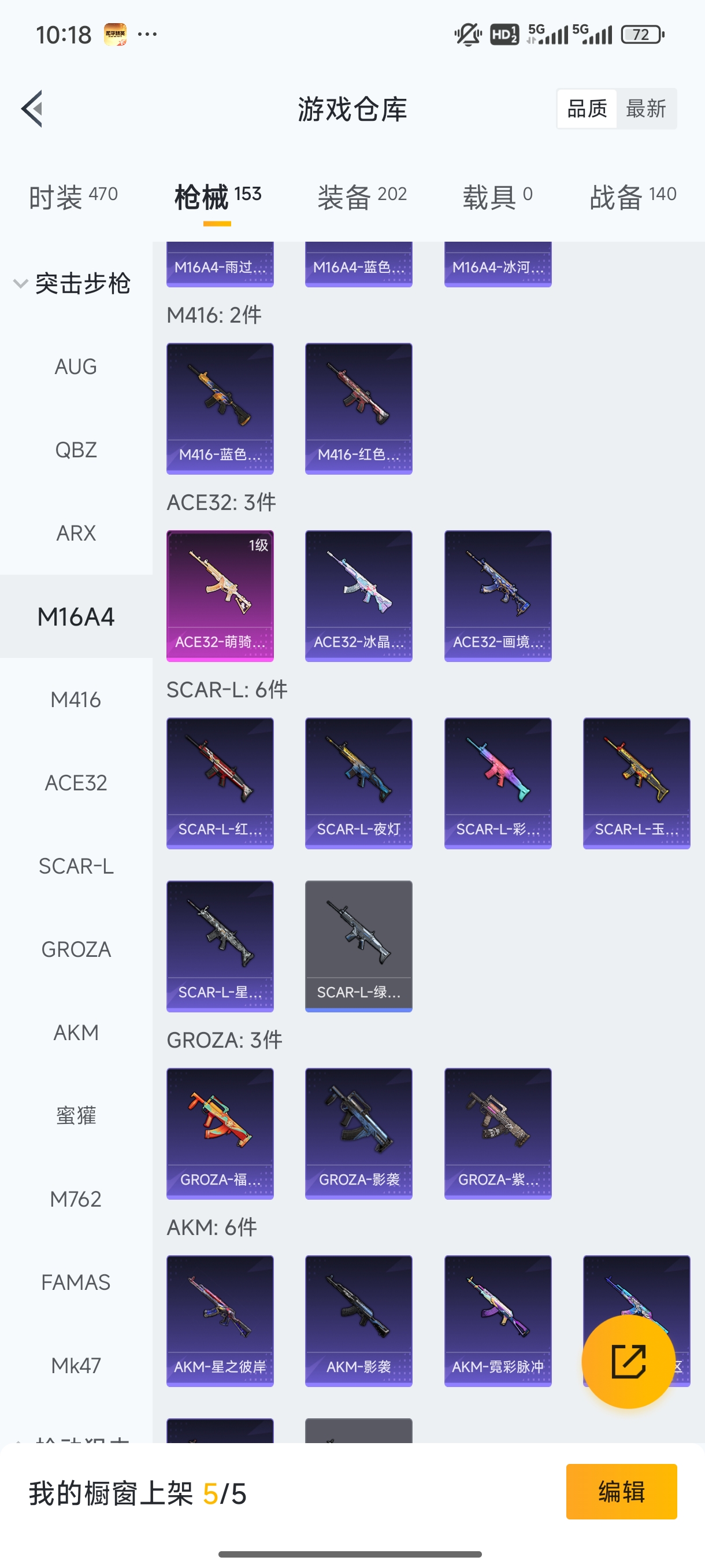Open the ACE32-萌骑 level 1 skin

[x=220, y=596]
